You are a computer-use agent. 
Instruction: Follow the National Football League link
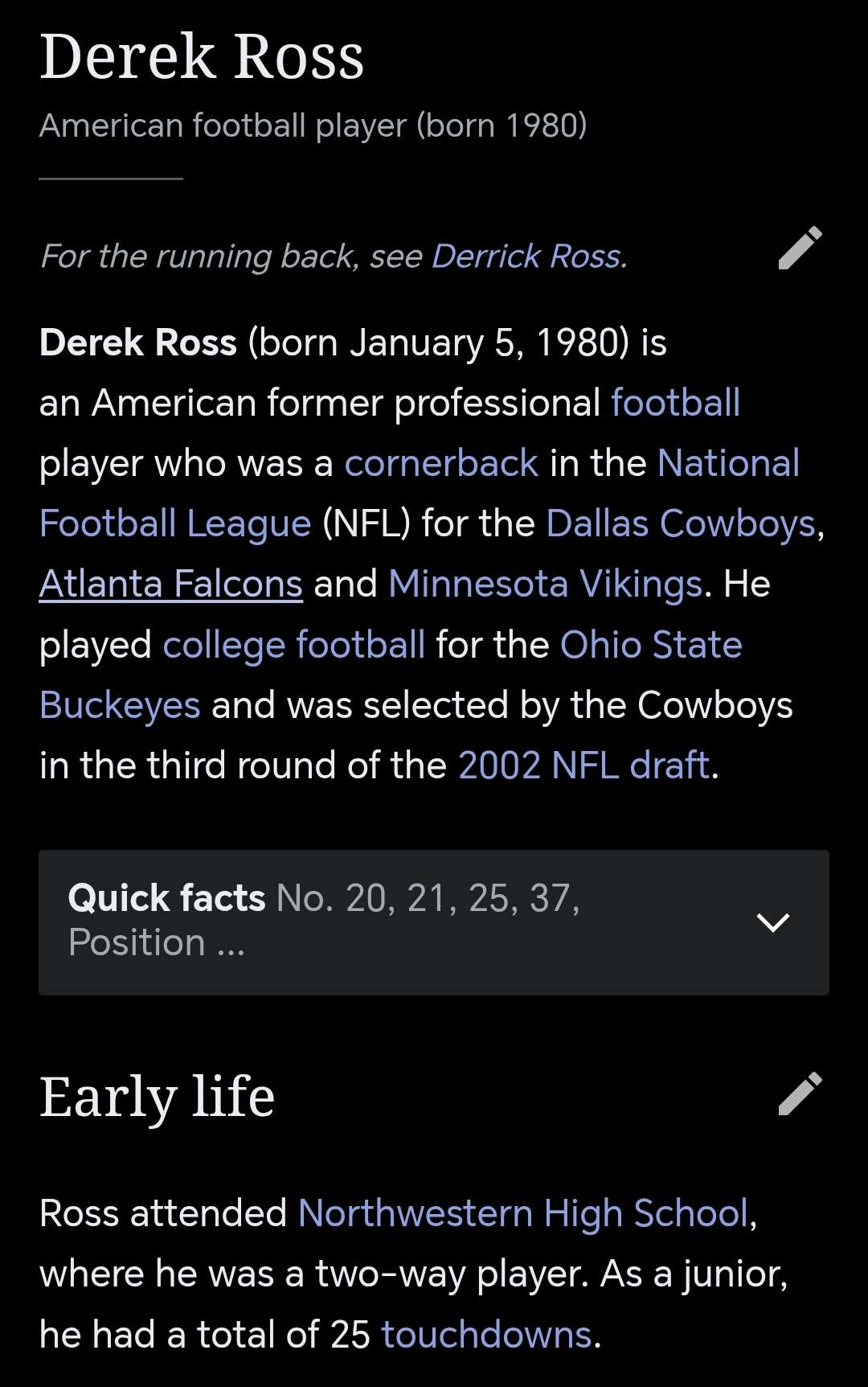click(727, 463)
